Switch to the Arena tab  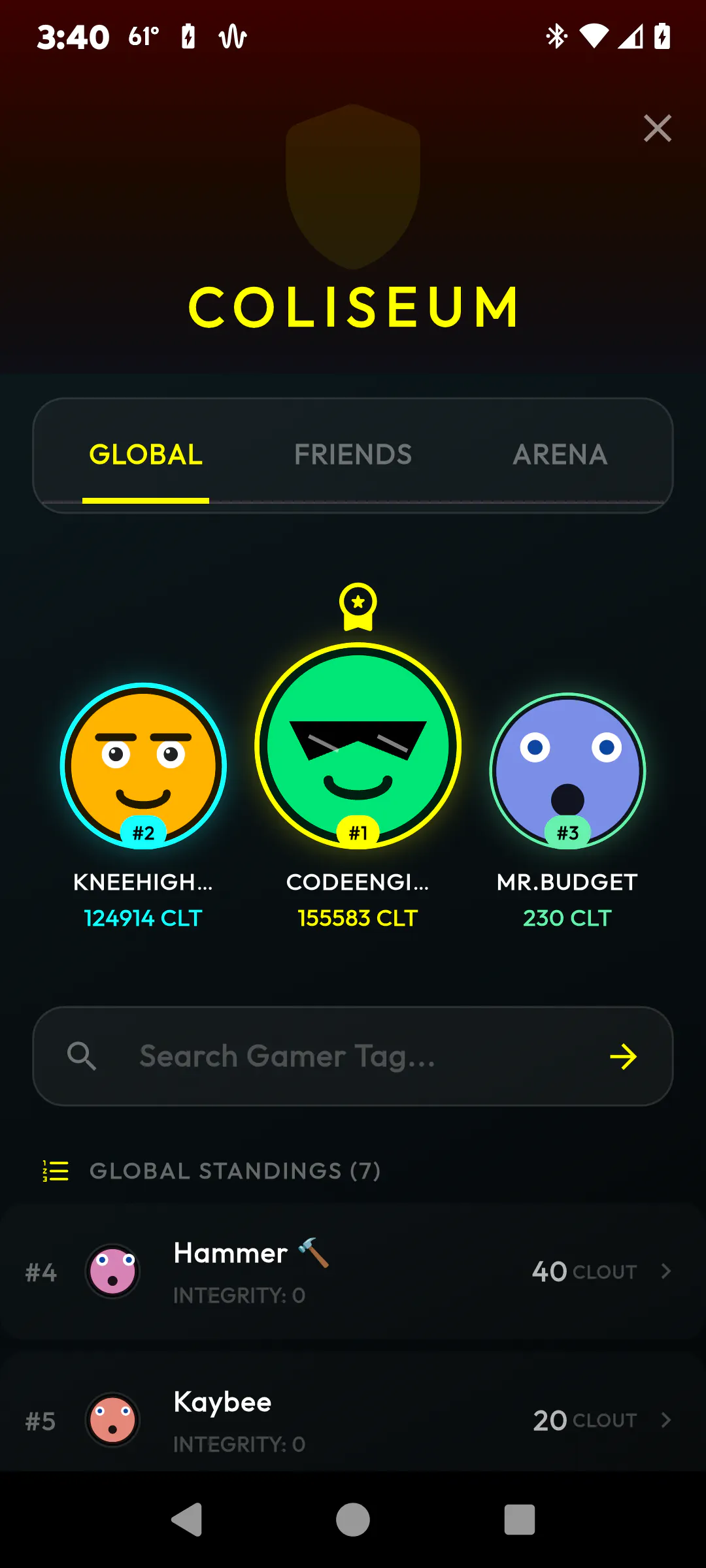pos(560,455)
